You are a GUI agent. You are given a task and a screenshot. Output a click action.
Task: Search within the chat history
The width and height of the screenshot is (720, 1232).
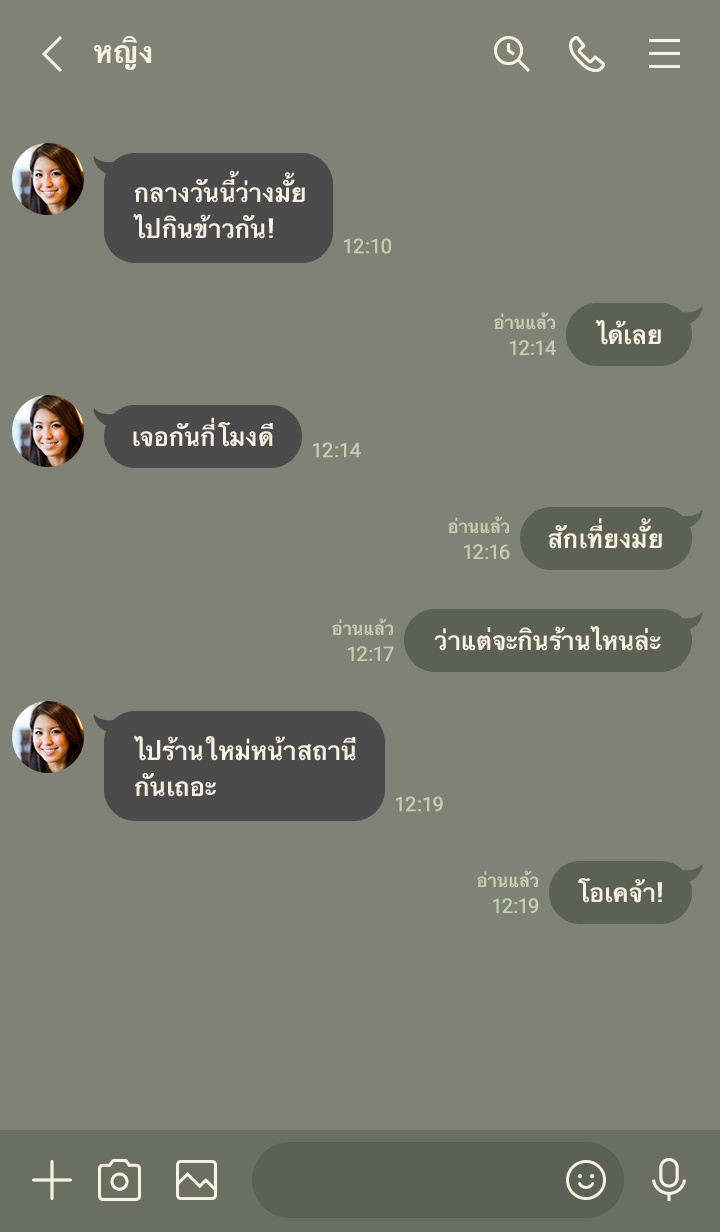click(511, 54)
